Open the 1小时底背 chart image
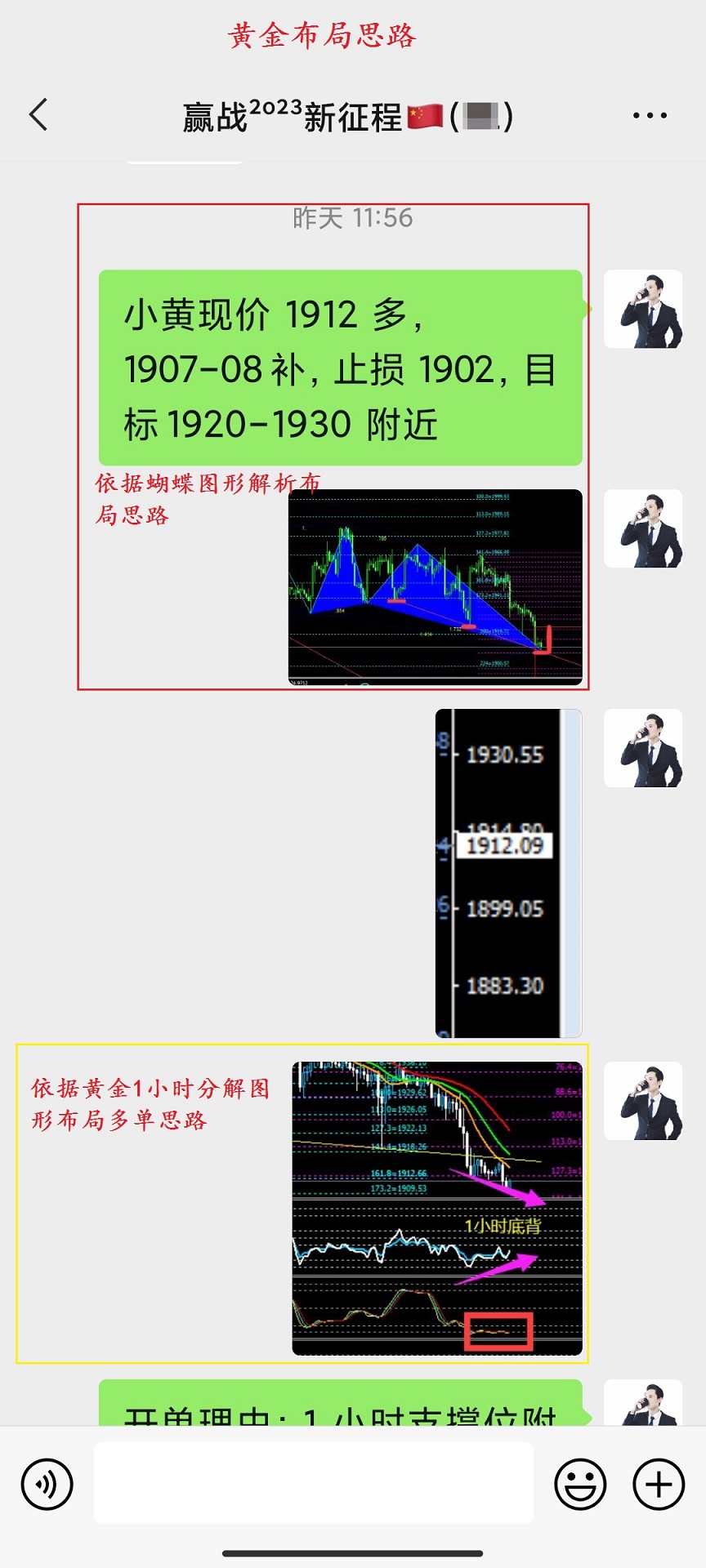The image size is (706, 1568). (437, 1208)
